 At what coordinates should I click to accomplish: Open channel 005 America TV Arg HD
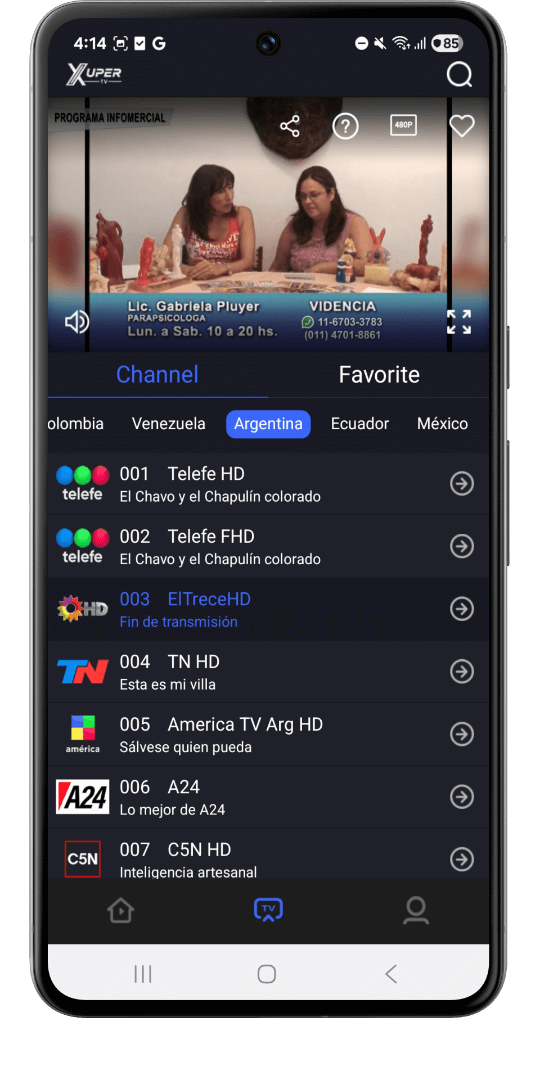[268, 734]
